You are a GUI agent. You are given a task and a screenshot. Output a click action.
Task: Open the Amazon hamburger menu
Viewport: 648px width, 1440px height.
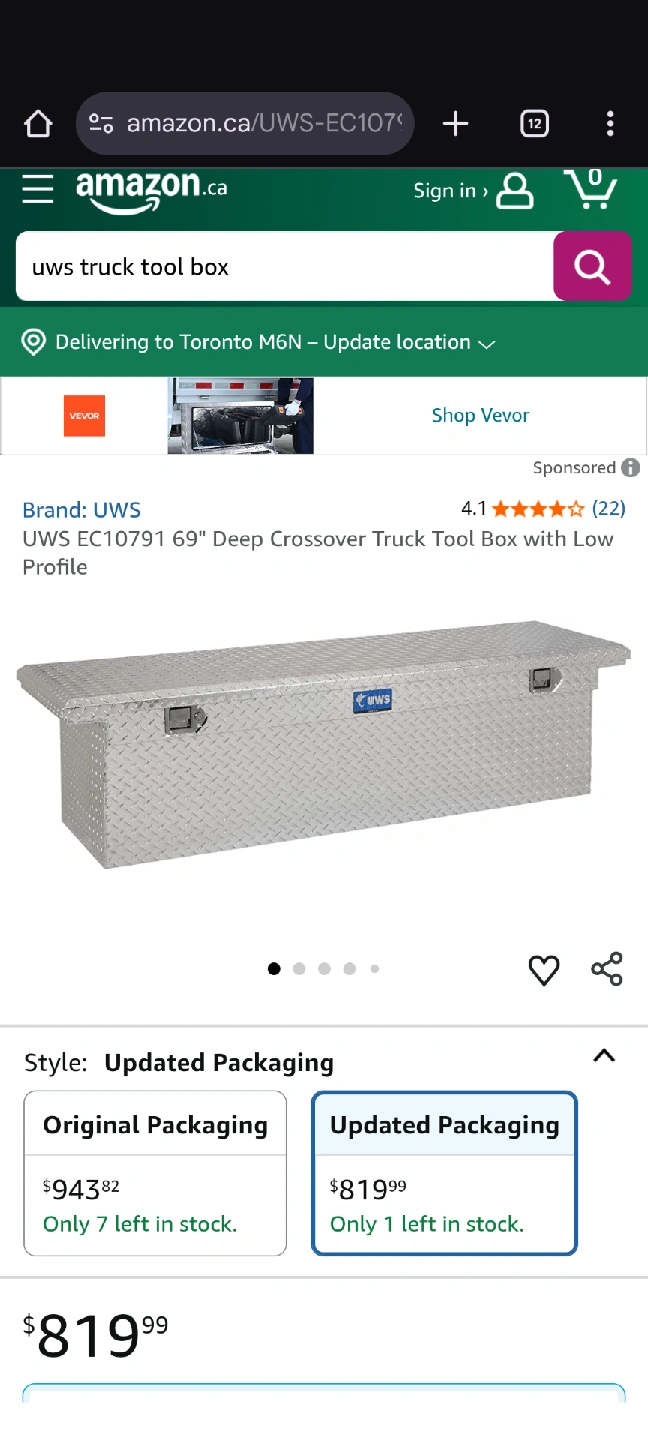(x=38, y=189)
